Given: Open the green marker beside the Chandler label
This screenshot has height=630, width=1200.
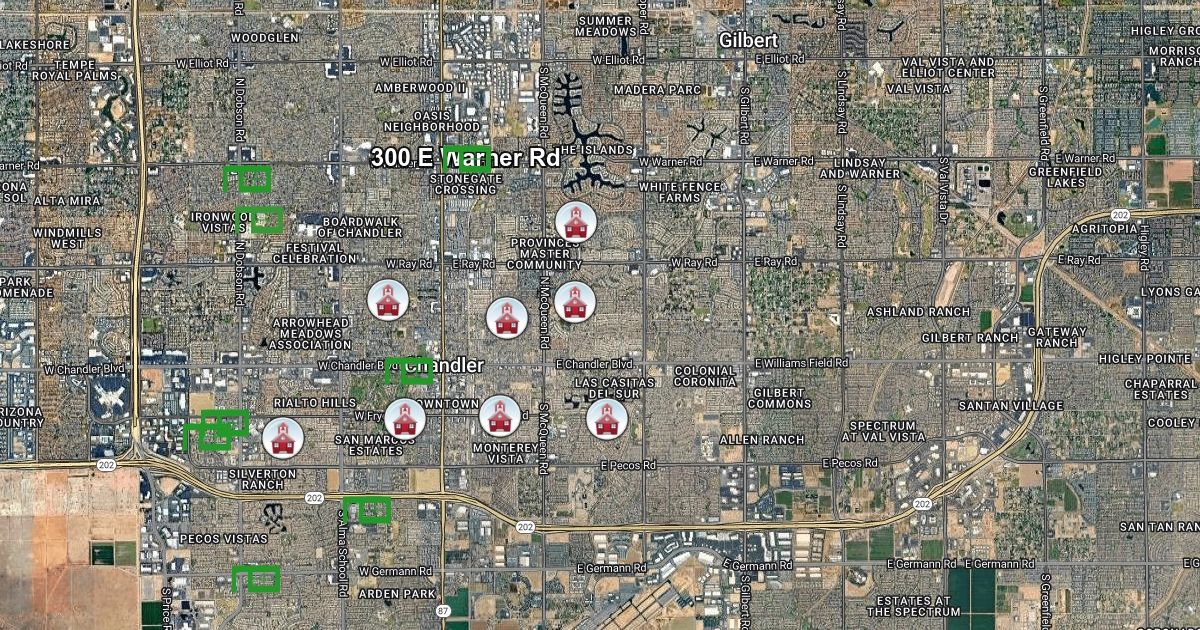Looking at the screenshot, I should click(x=409, y=369).
